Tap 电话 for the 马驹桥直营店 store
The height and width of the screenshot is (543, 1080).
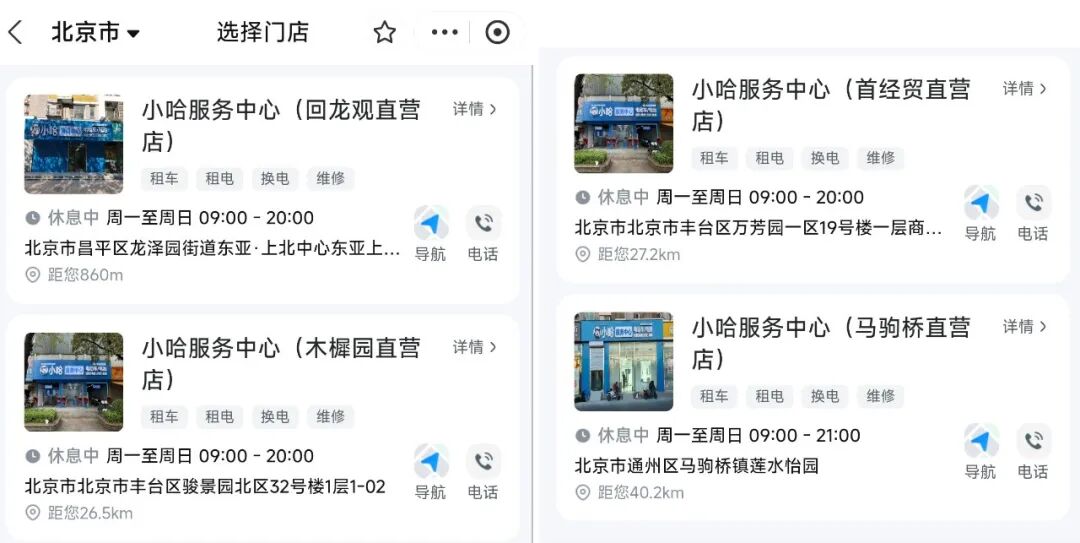(1033, 451)
